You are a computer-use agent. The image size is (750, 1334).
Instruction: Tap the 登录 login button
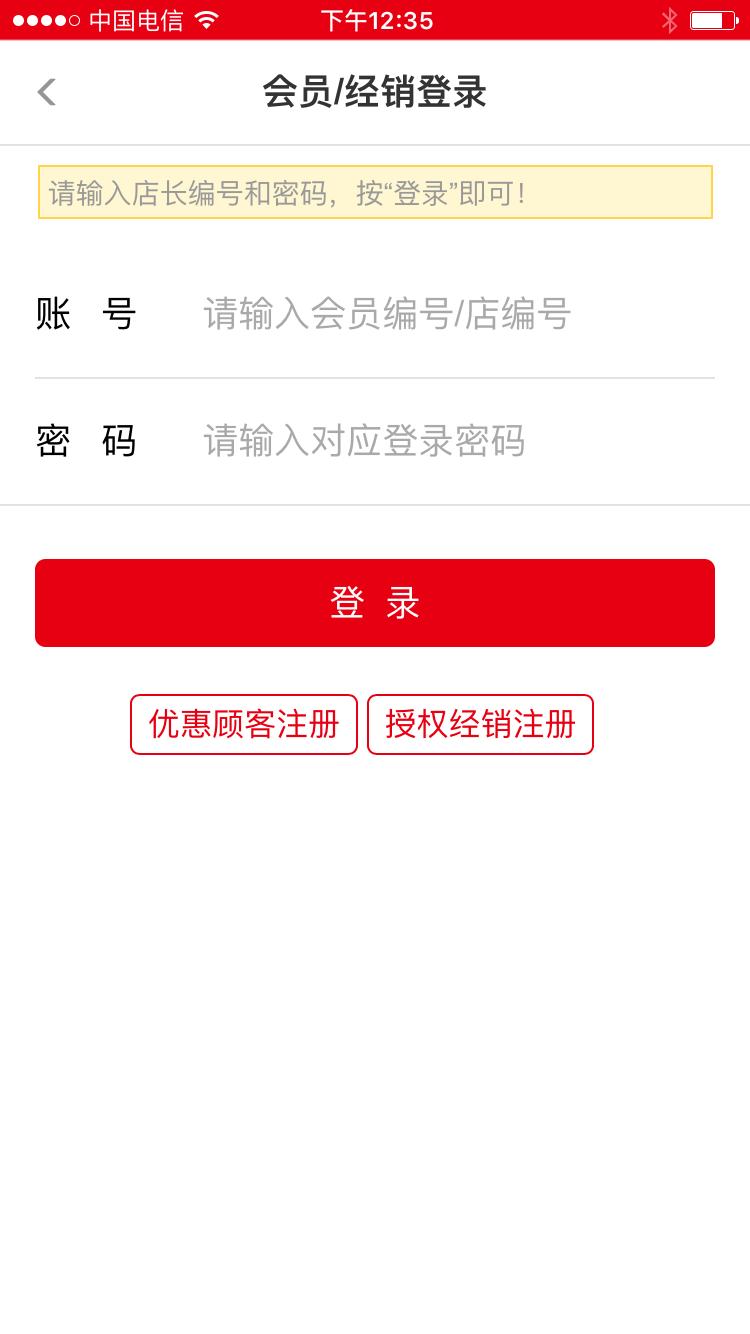pyautogui.click(x=375, y=602)
